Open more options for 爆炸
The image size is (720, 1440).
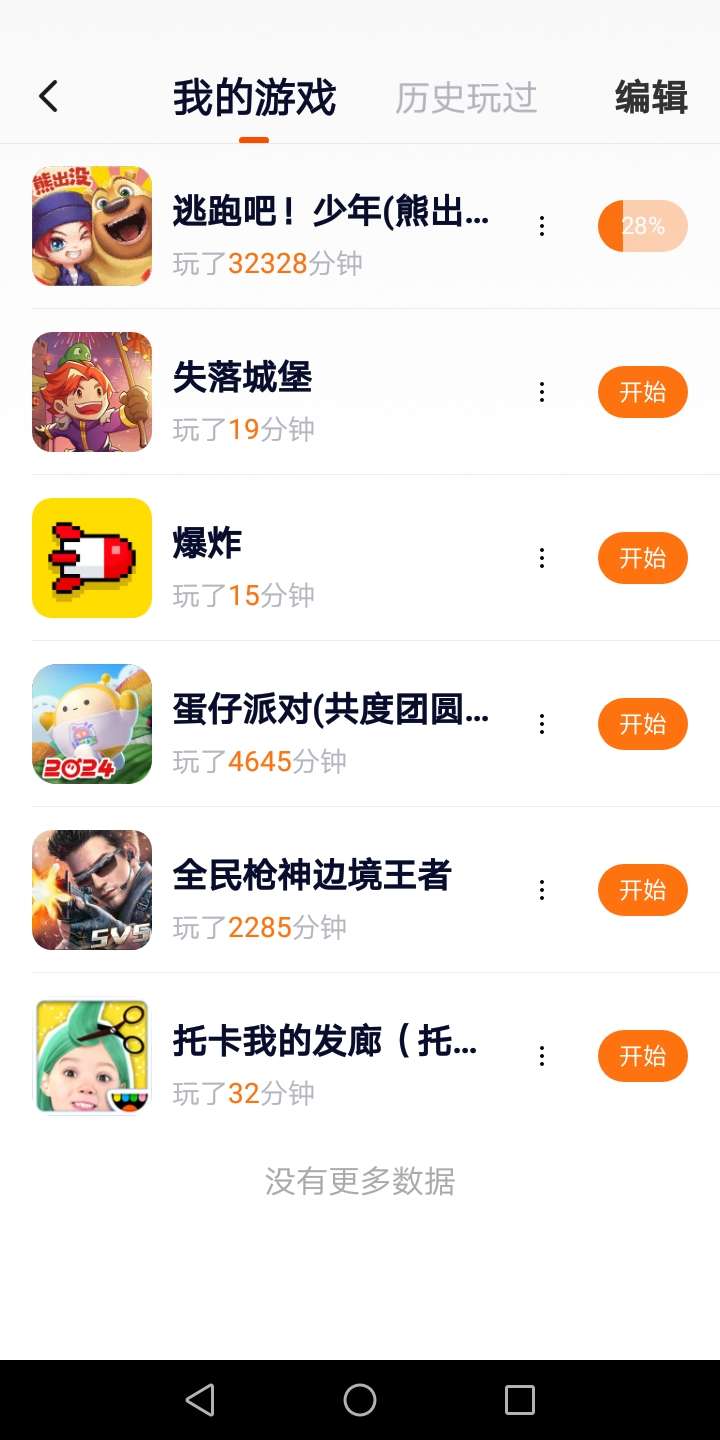pos(542,558)
